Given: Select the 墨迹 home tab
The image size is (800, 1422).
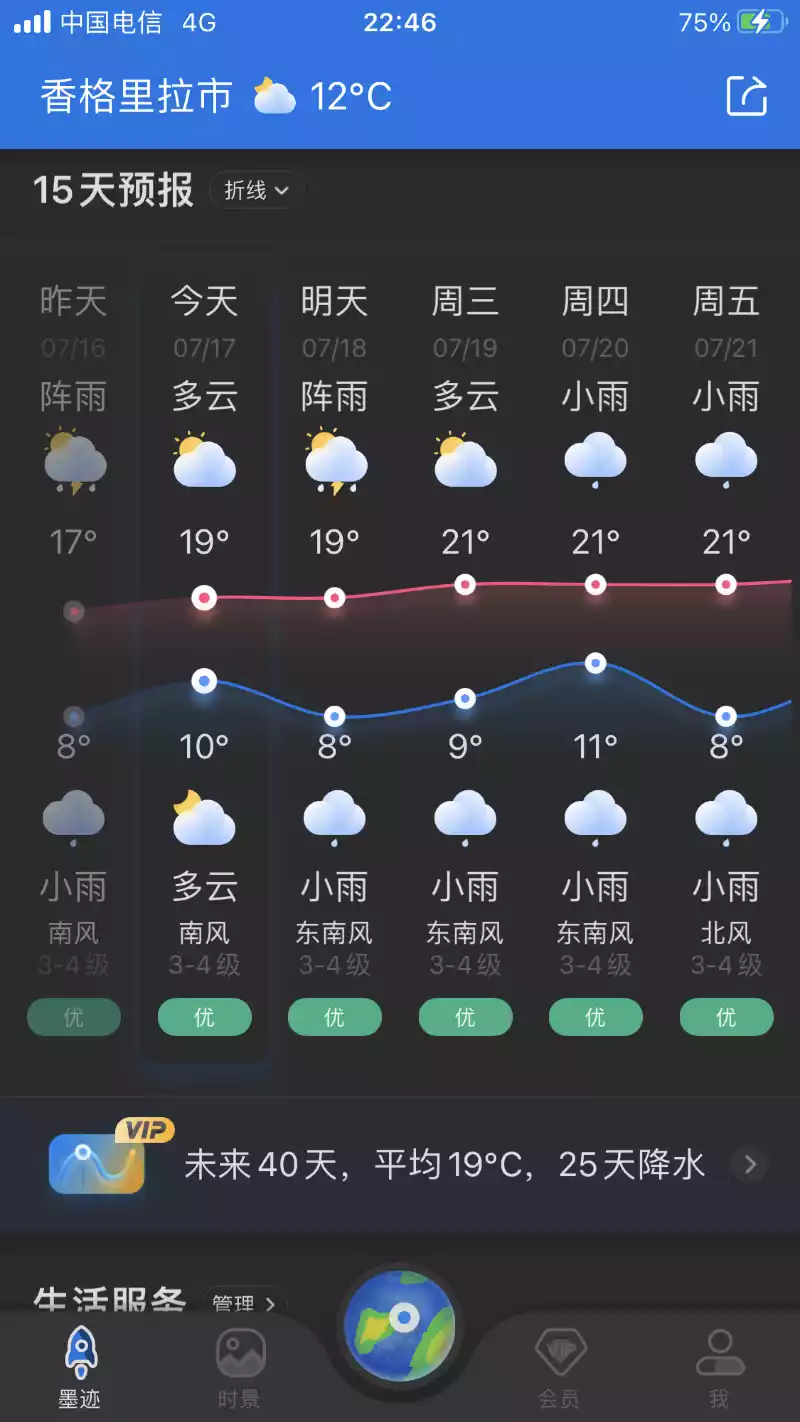Looking at the screenshot, I should (80, 1368).
